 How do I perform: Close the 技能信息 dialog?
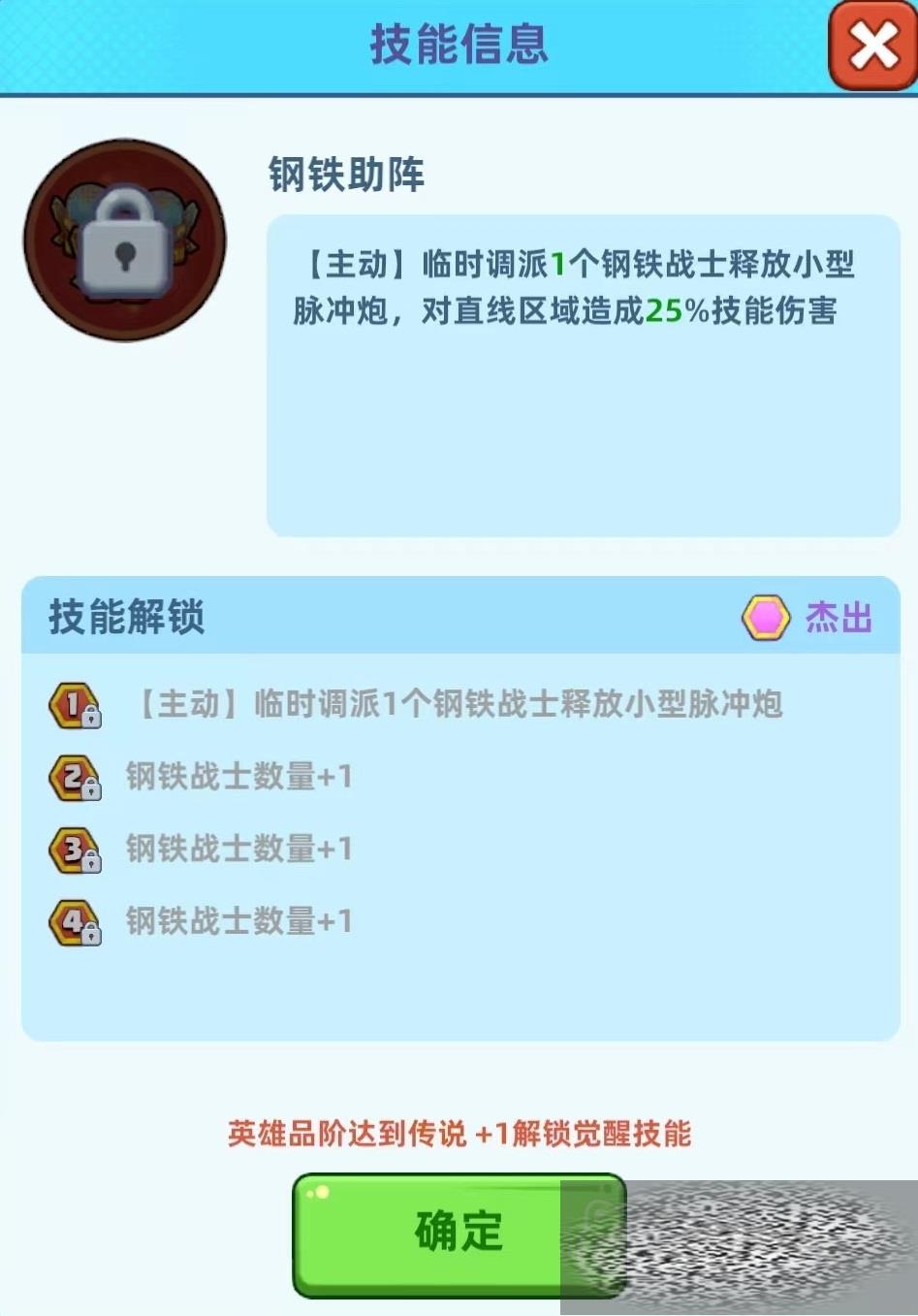872,46
